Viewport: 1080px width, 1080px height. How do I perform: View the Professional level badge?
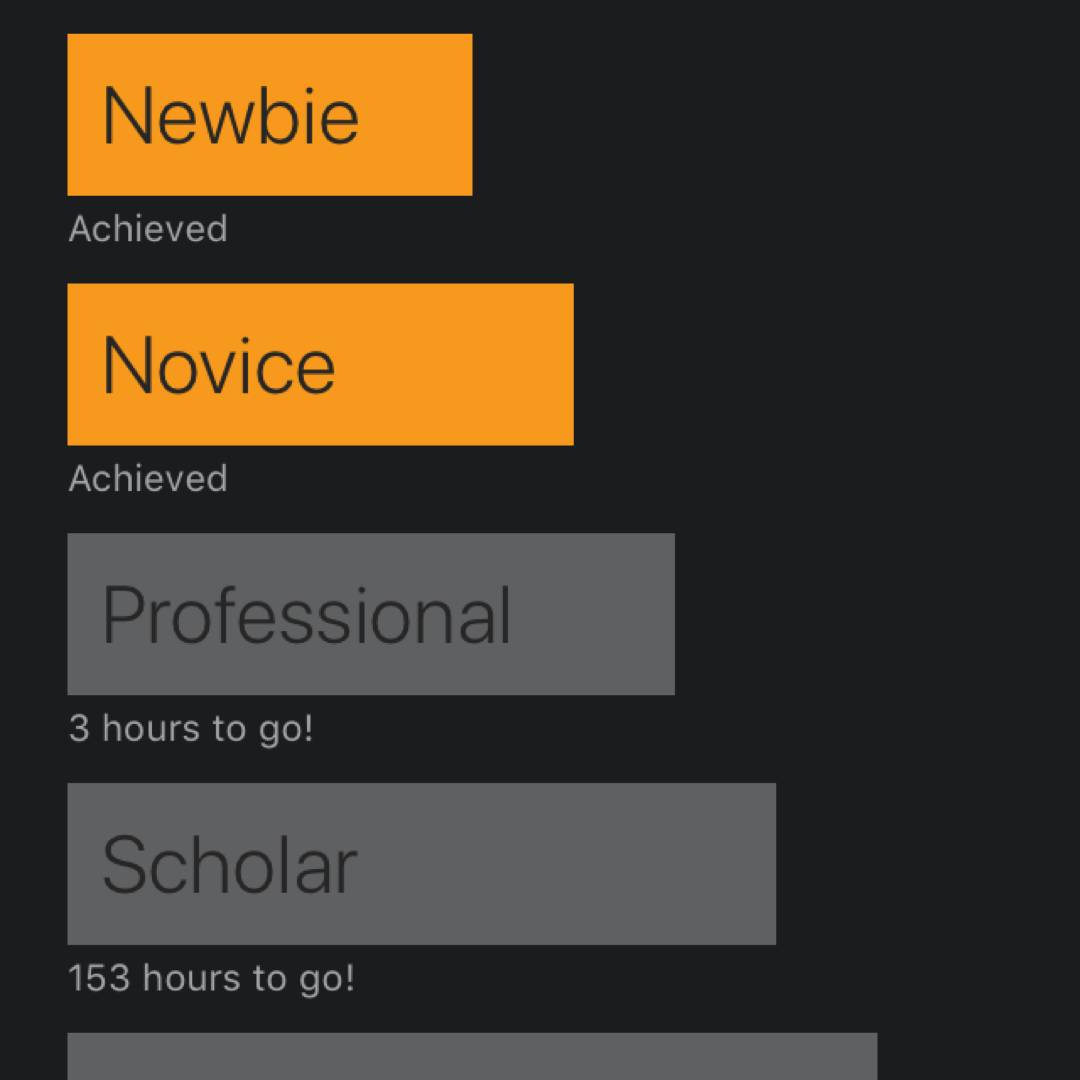point(370,614)
